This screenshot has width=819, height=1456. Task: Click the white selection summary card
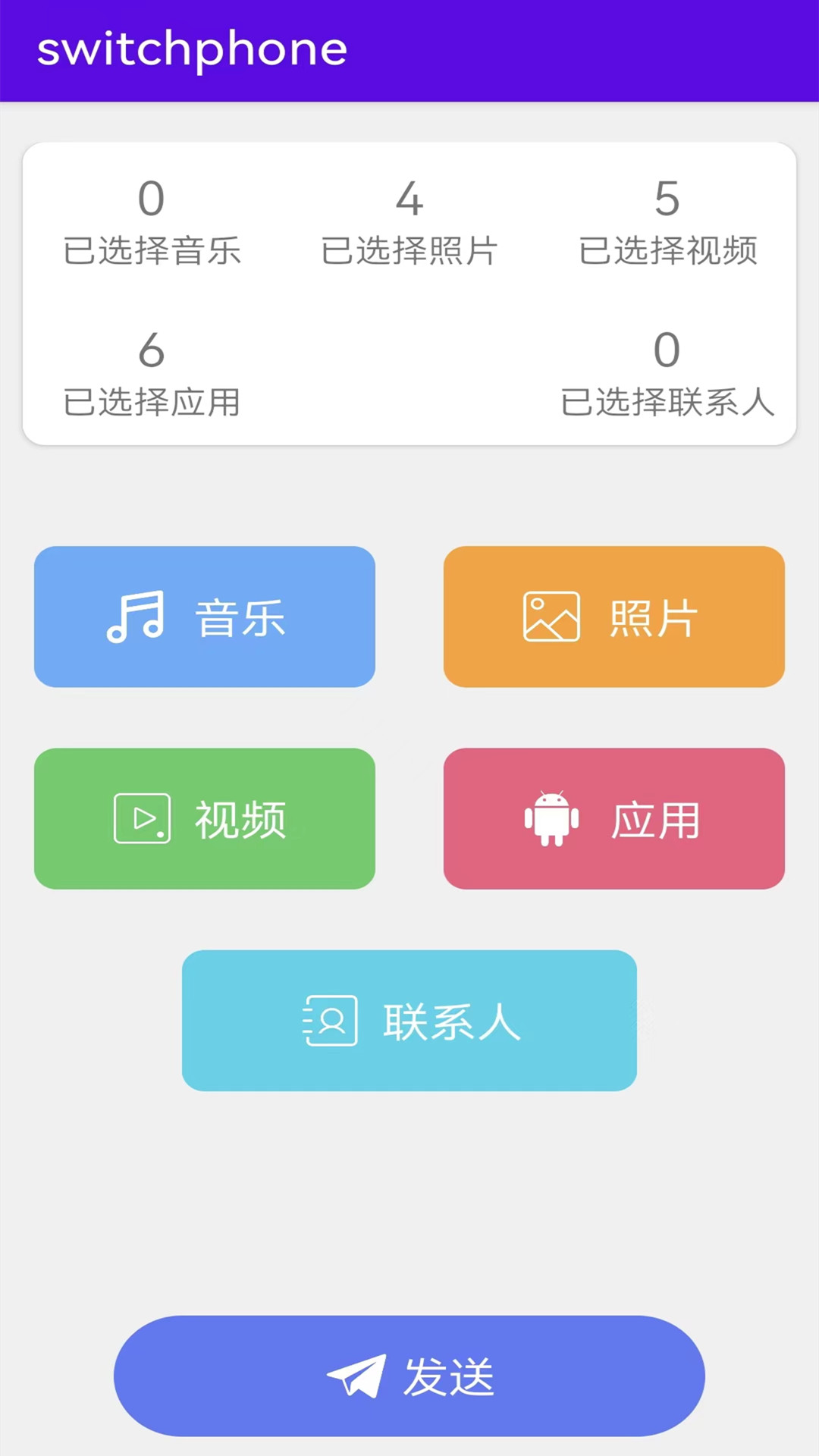[409, 292]
